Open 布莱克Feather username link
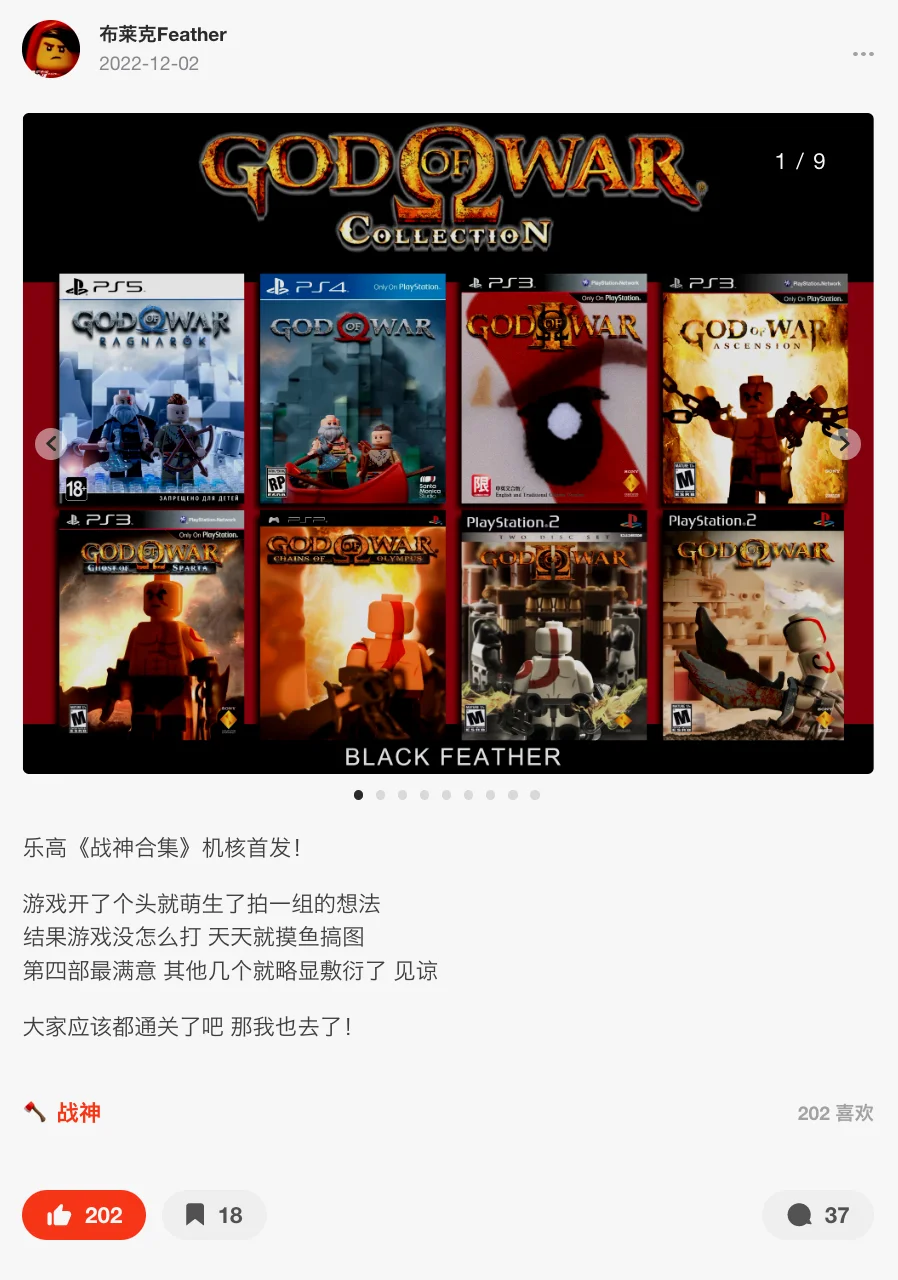This screenshot has height=1280, width=898. point(163,34)
